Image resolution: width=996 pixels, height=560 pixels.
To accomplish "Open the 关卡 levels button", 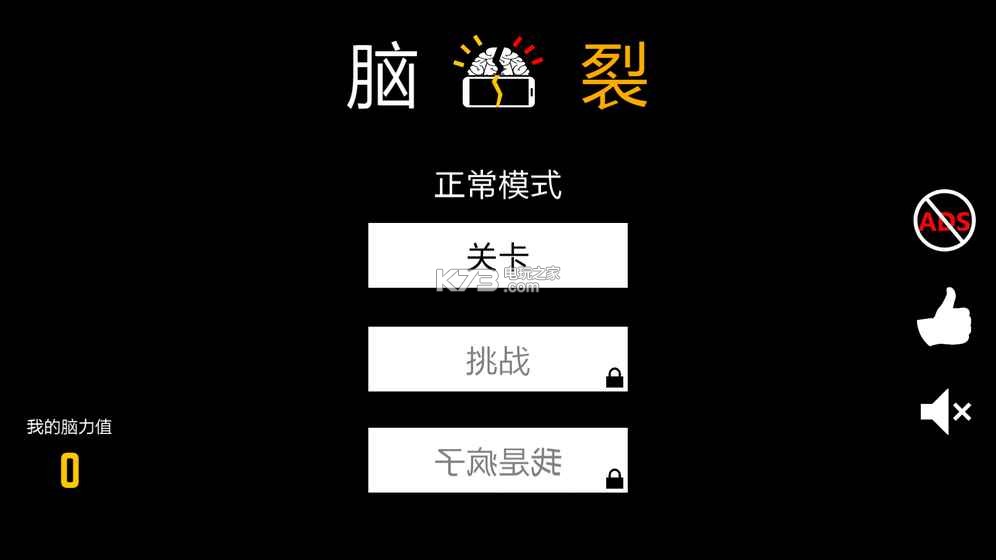I will (x=497, y=255).
